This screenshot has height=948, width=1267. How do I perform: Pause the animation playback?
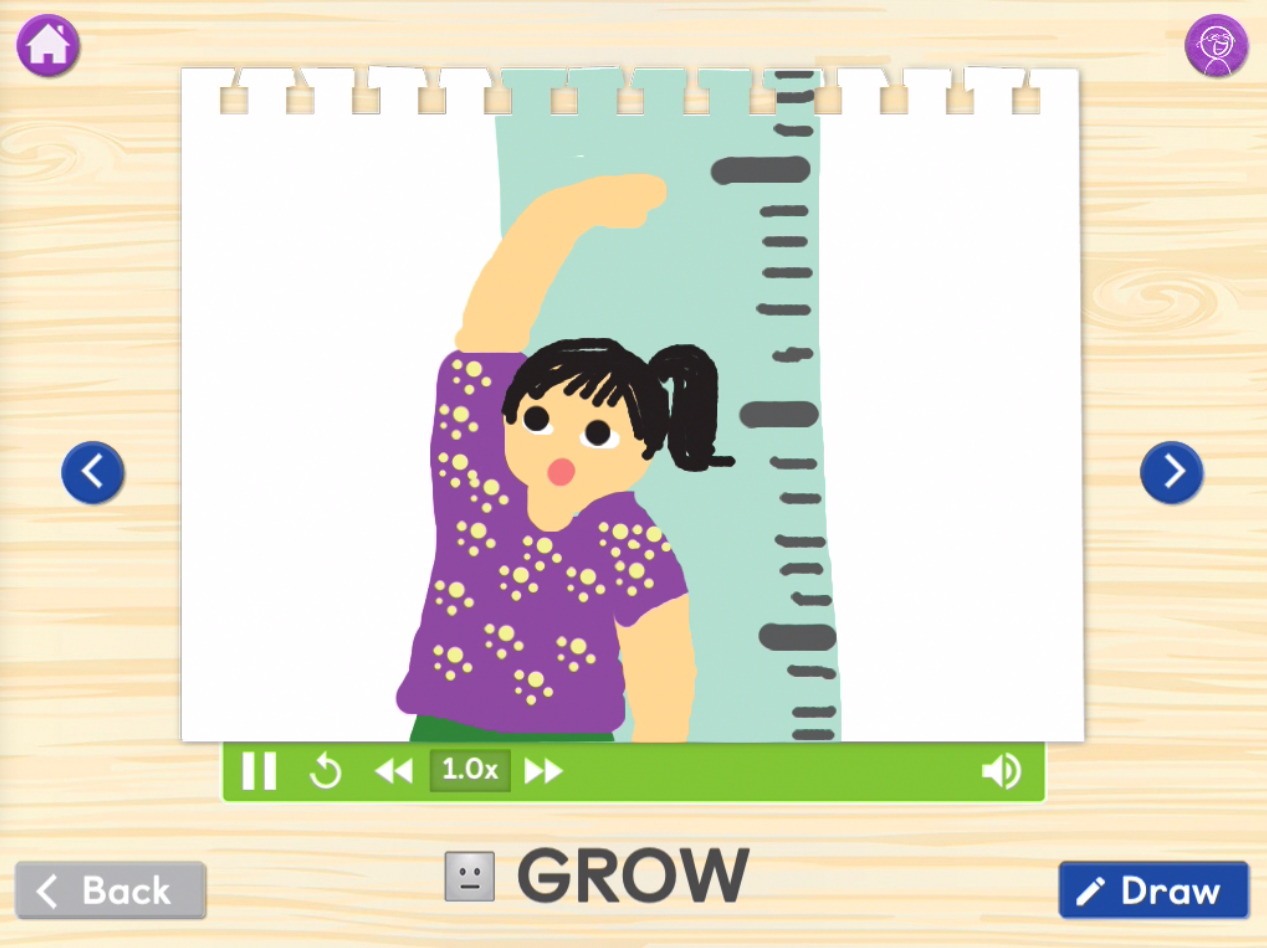(x=259, y=771)
